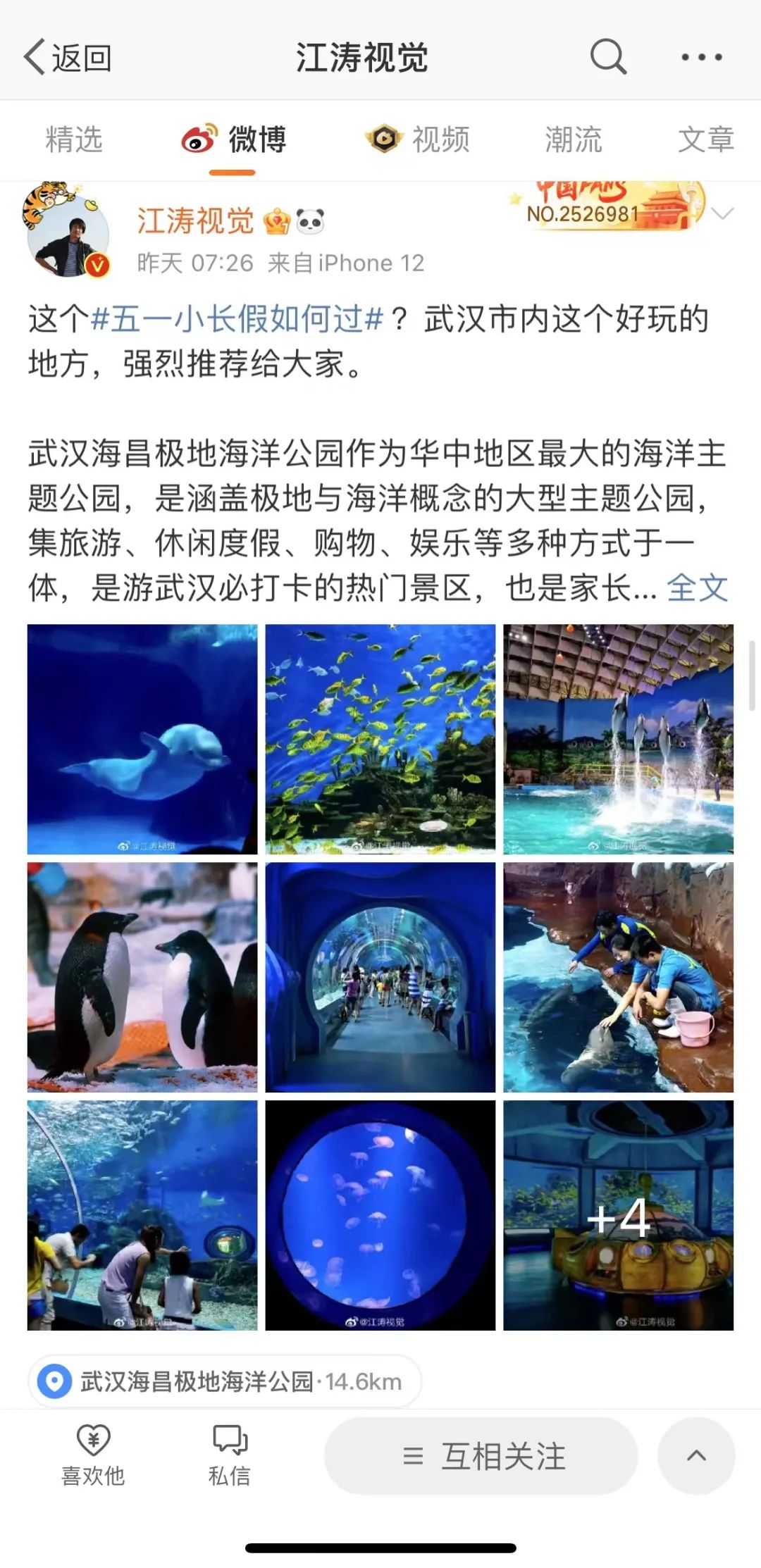Switch to the 文章 tab
The height and width of the screenshot is (1568, 761).
pyautogui.click(x=705, y=139)
